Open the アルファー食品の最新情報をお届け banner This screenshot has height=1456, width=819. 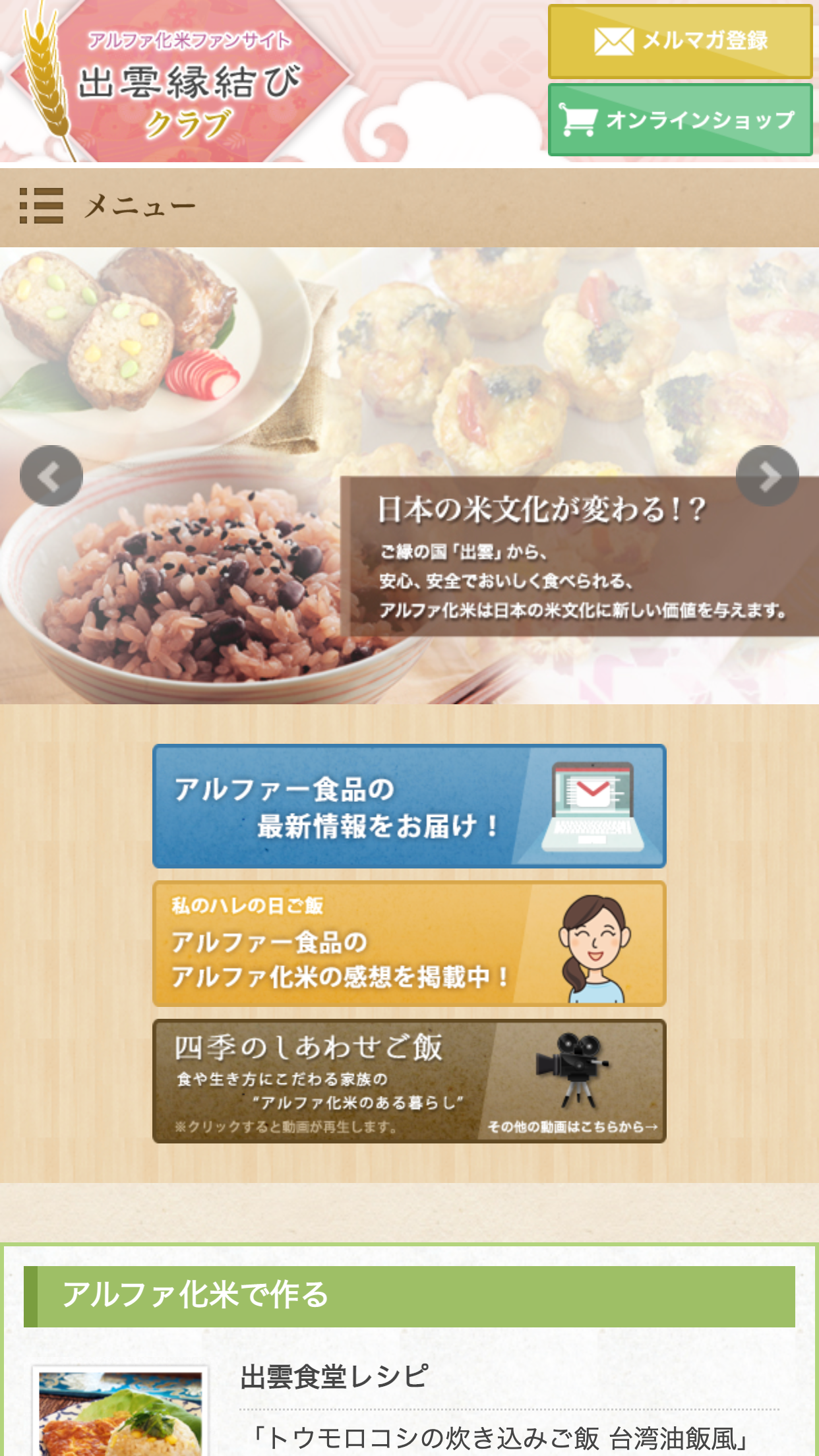[409, 806]
